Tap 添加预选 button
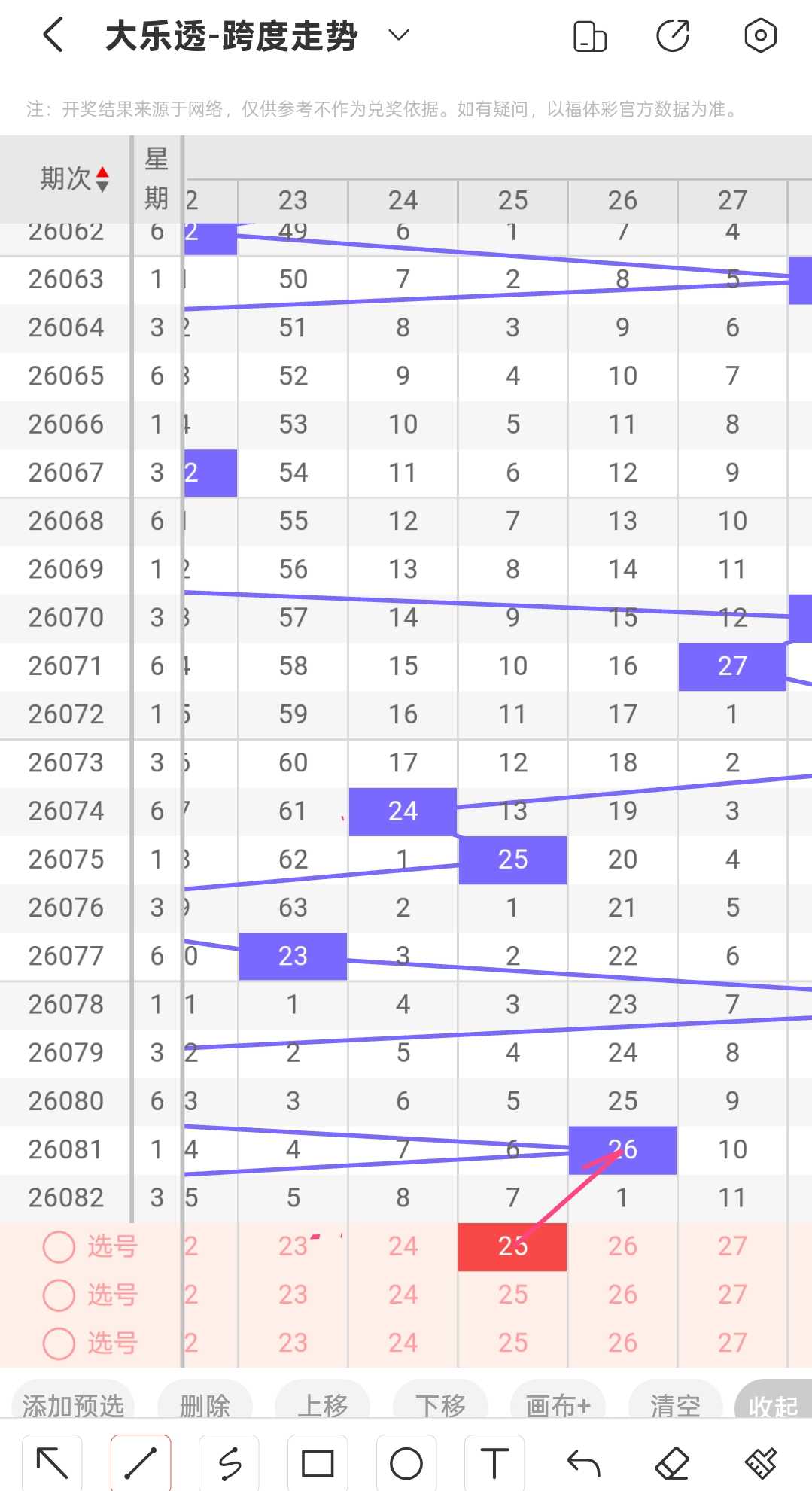This screenshot has height=1491, width=812. [73, 1405]
